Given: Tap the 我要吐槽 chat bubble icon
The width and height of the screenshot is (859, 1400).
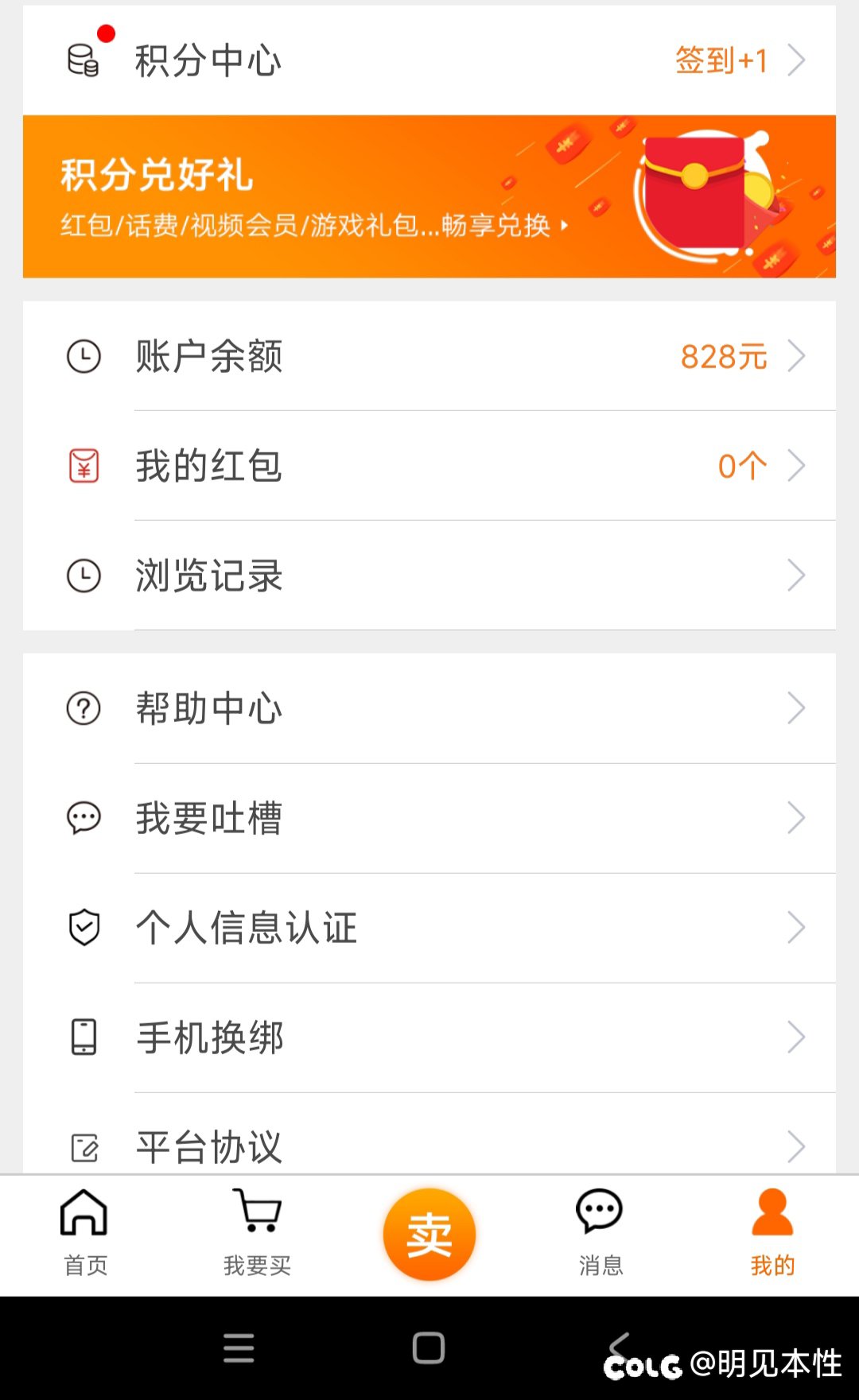Looking at the screenshot, I should point(82,817).
